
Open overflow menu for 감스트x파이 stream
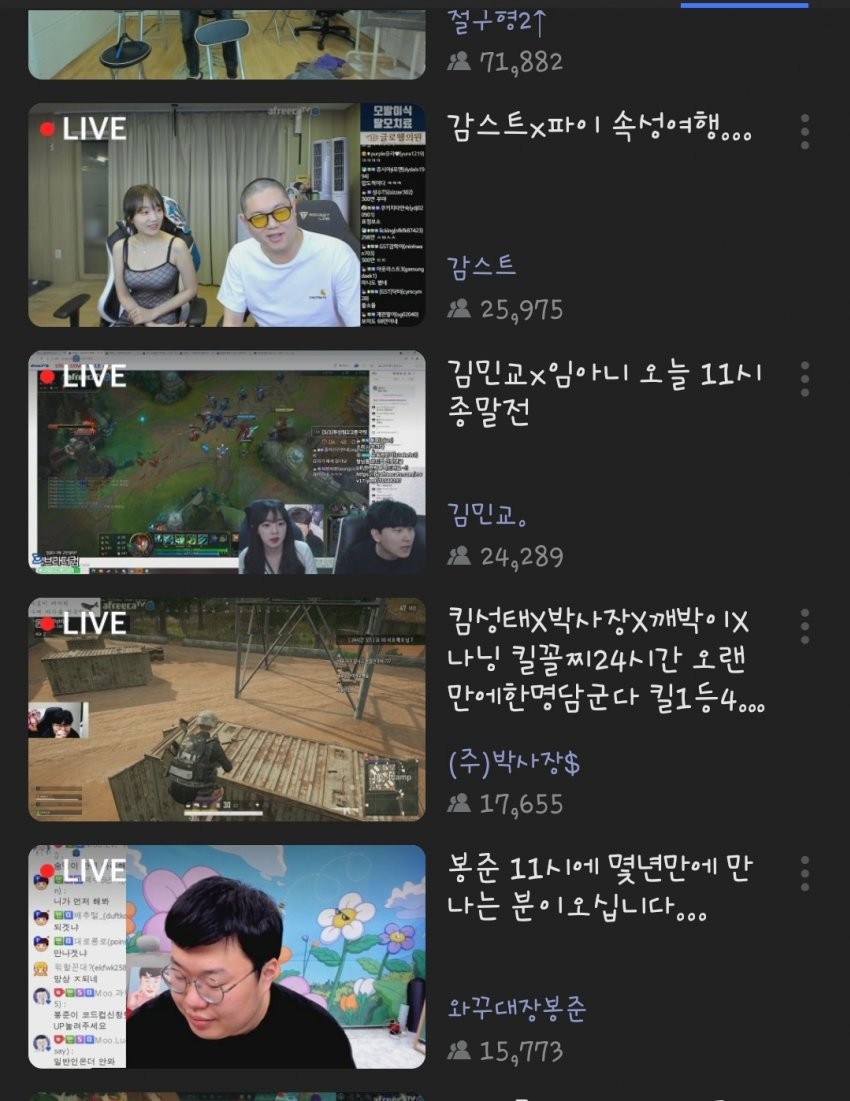click(x=804, y=132)
